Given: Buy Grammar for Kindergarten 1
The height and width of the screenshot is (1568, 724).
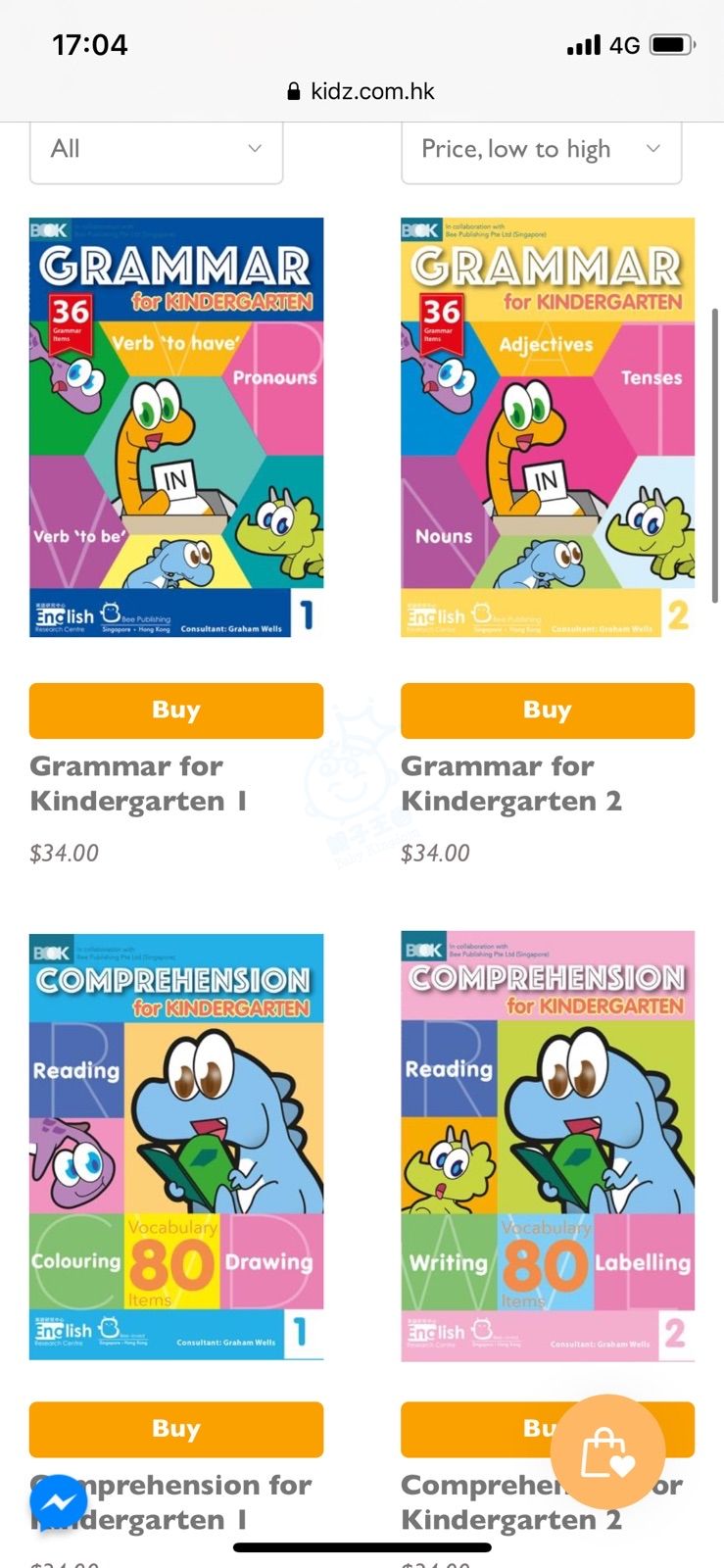Looking at the screenshot, I should 176,710.
